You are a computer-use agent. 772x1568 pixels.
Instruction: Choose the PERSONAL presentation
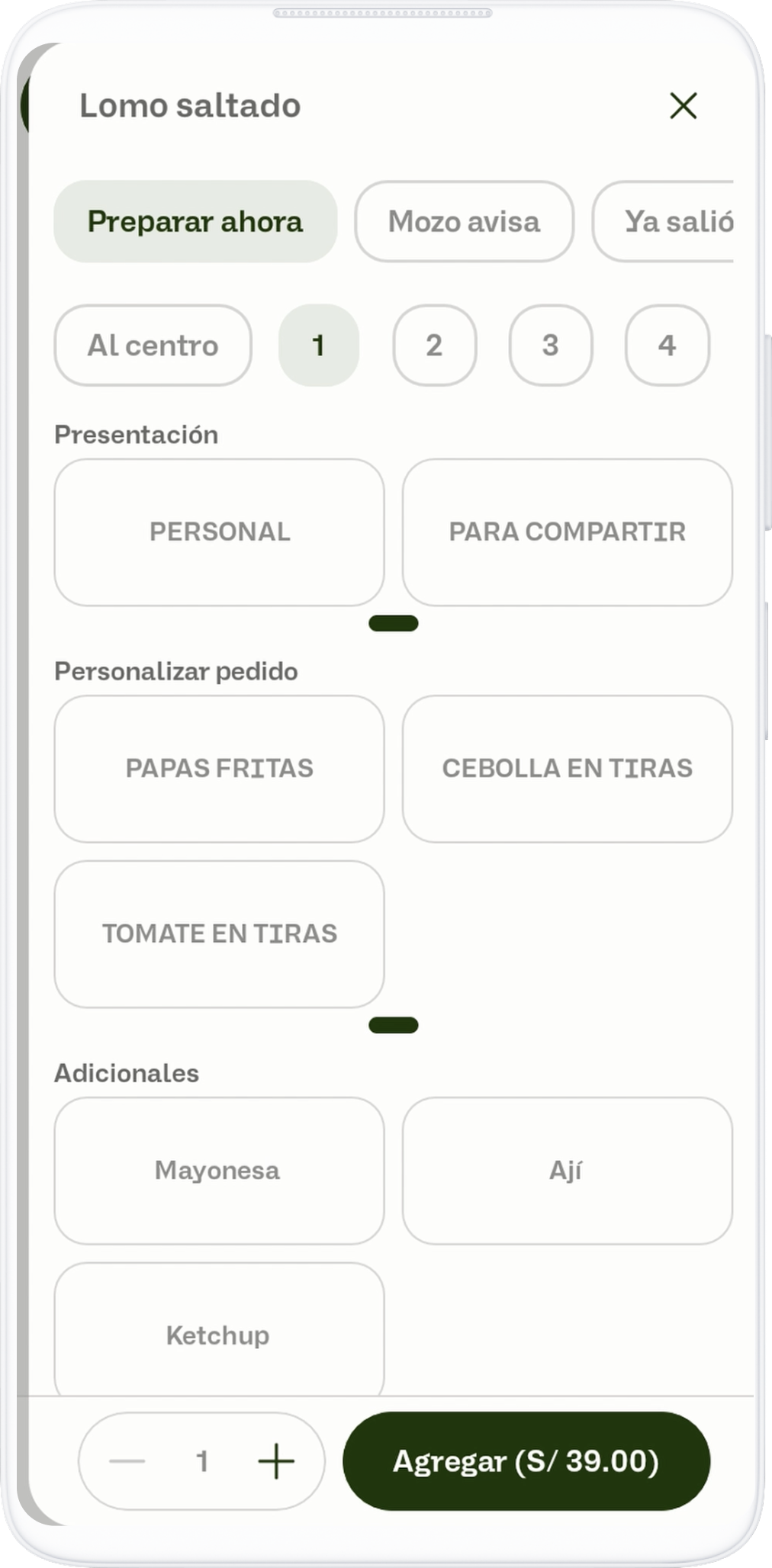pos(220,532)
